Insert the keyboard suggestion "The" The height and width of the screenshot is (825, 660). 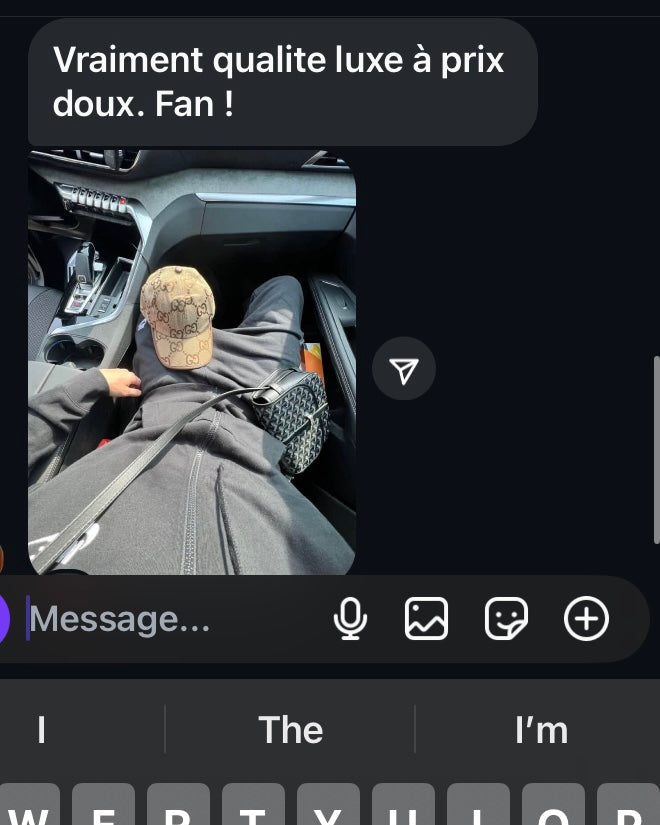pos(290,730)
